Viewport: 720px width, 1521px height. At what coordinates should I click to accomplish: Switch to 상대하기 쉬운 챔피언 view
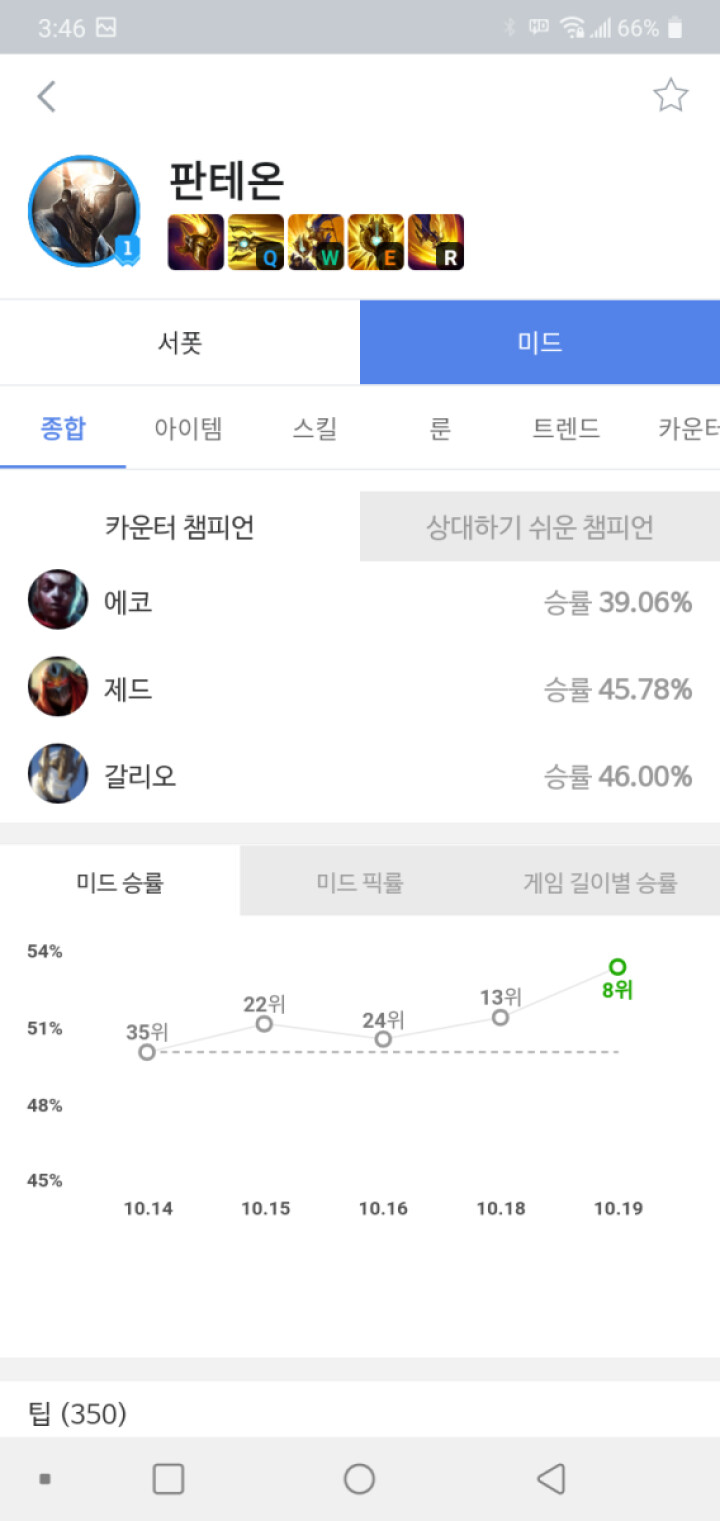click(540, 526)
